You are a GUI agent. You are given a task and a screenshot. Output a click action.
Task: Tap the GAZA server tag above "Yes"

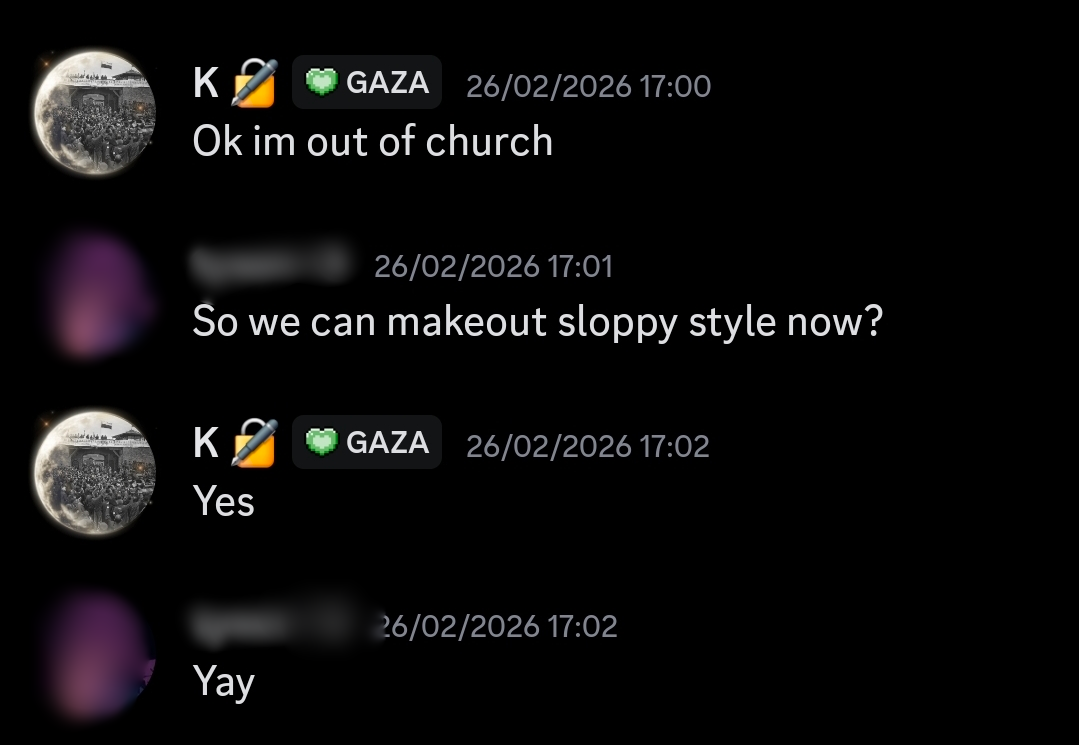coord(367,443)
